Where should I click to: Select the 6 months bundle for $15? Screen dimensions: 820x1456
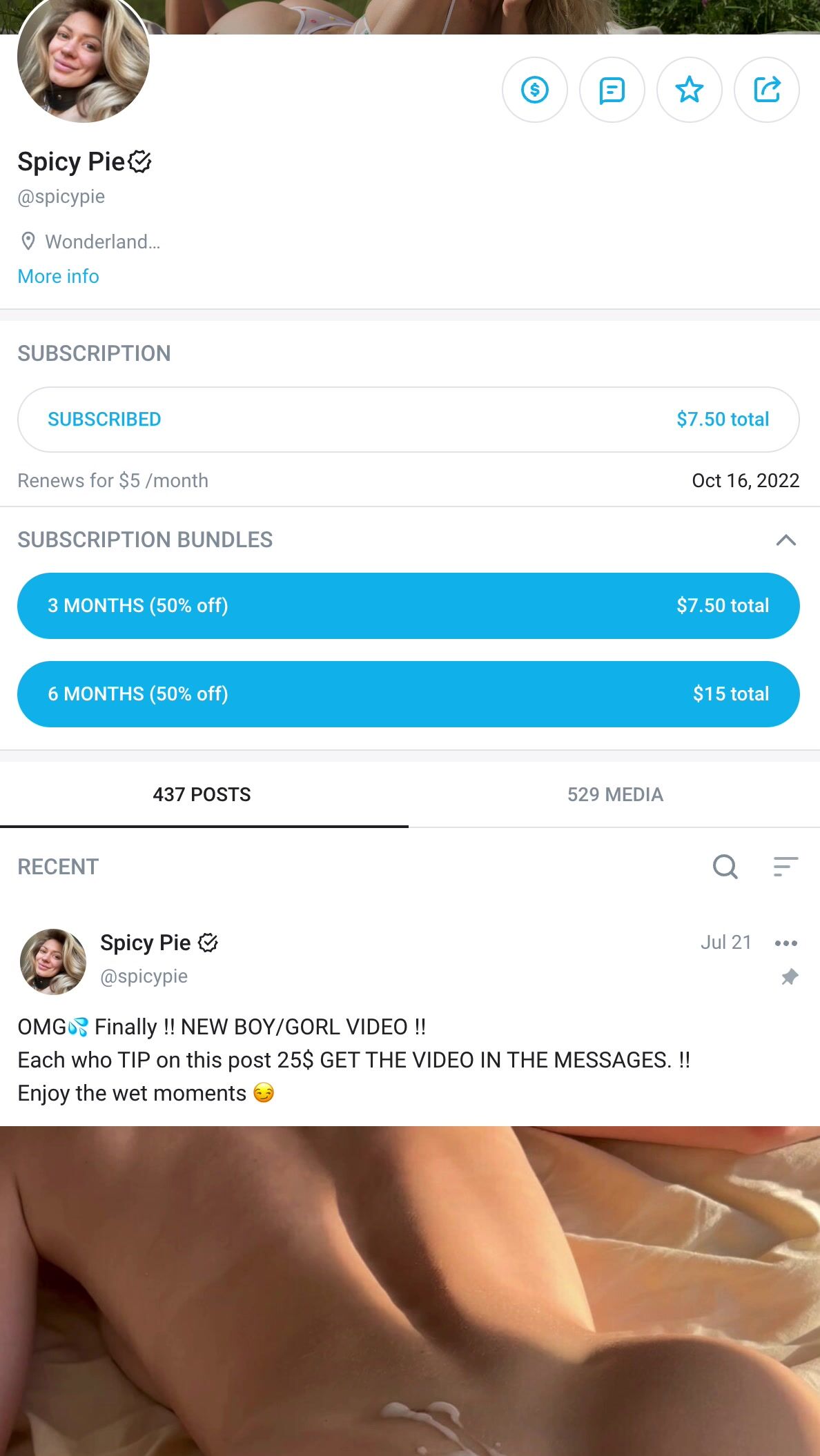409,694
